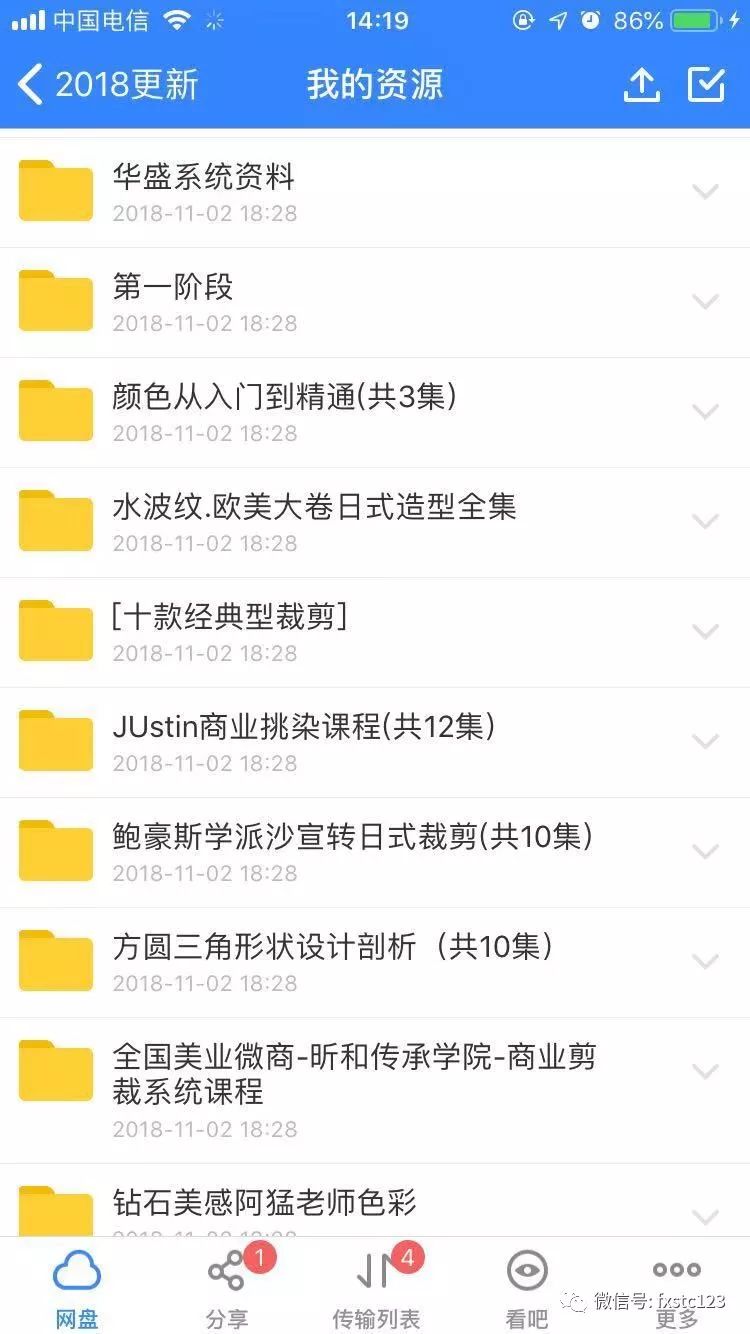
Task: Expand options chevron for [十款经典型裁剪]
Action: click(706, 632)
